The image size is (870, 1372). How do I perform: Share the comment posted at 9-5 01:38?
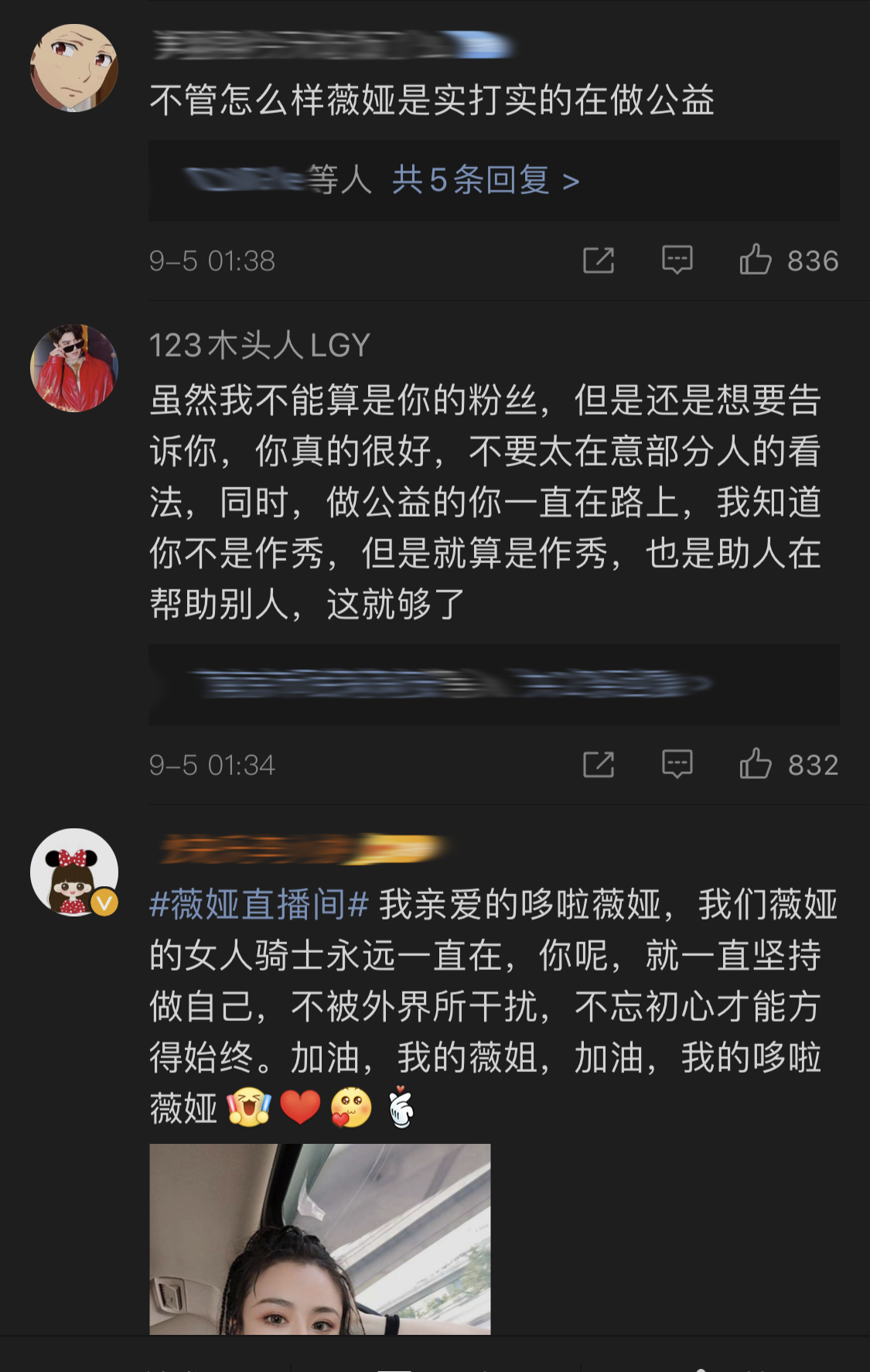599,261
